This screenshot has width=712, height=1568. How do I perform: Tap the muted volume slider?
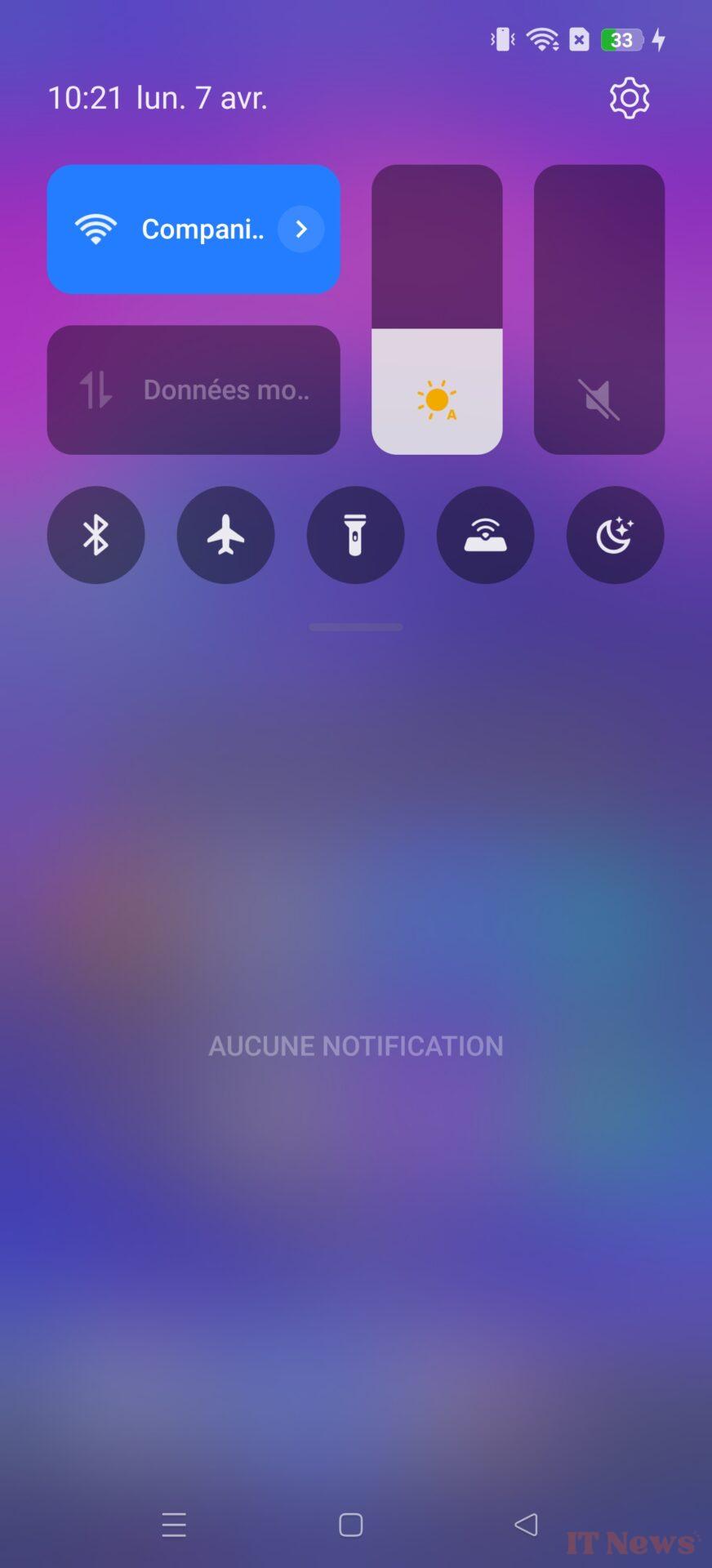(x=599, y=310)
